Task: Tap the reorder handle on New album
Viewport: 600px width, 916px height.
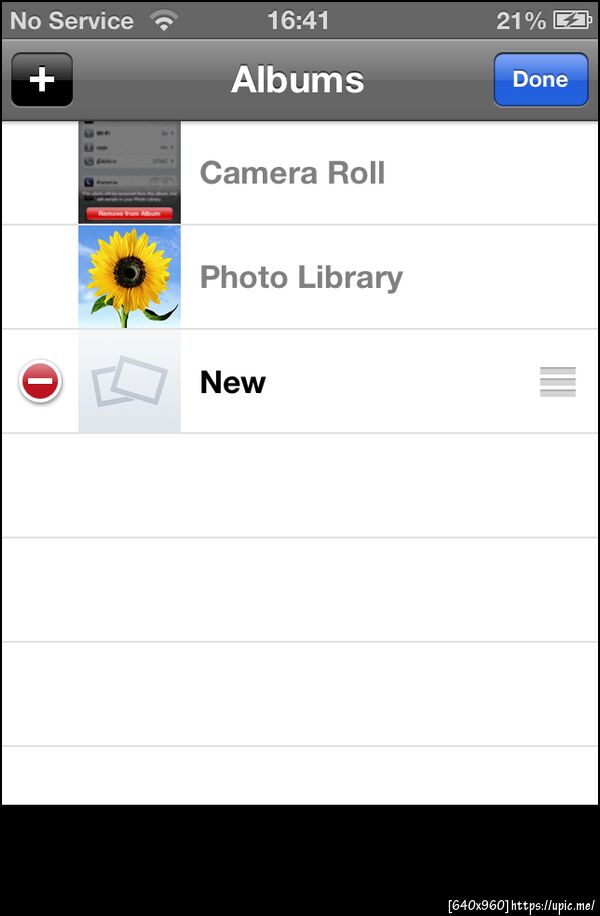Action: (557, 382)
